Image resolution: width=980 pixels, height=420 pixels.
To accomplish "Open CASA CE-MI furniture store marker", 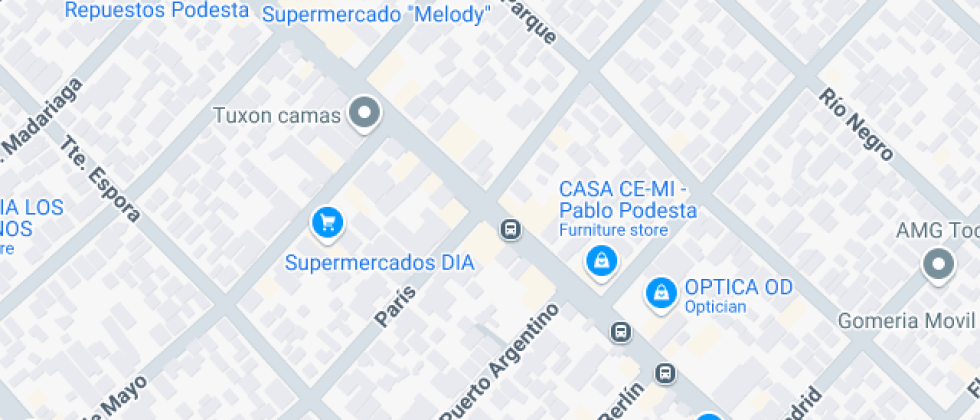I will point(600,263).
